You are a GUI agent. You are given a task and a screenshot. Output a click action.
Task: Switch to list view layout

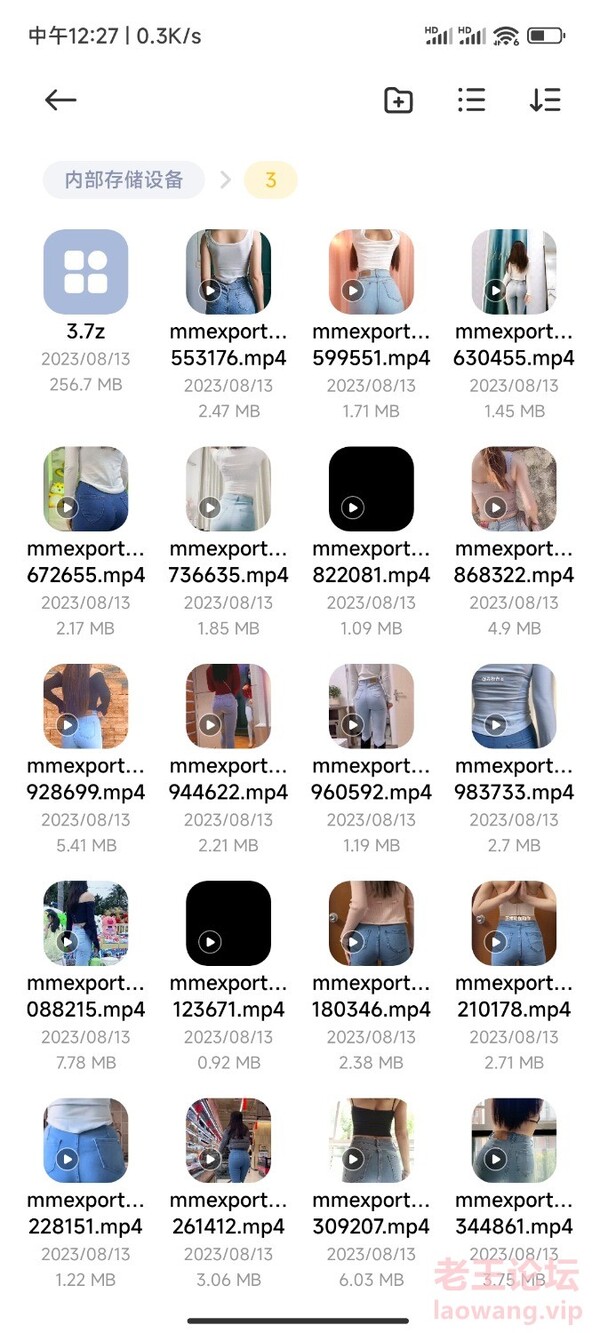point(471,100)
